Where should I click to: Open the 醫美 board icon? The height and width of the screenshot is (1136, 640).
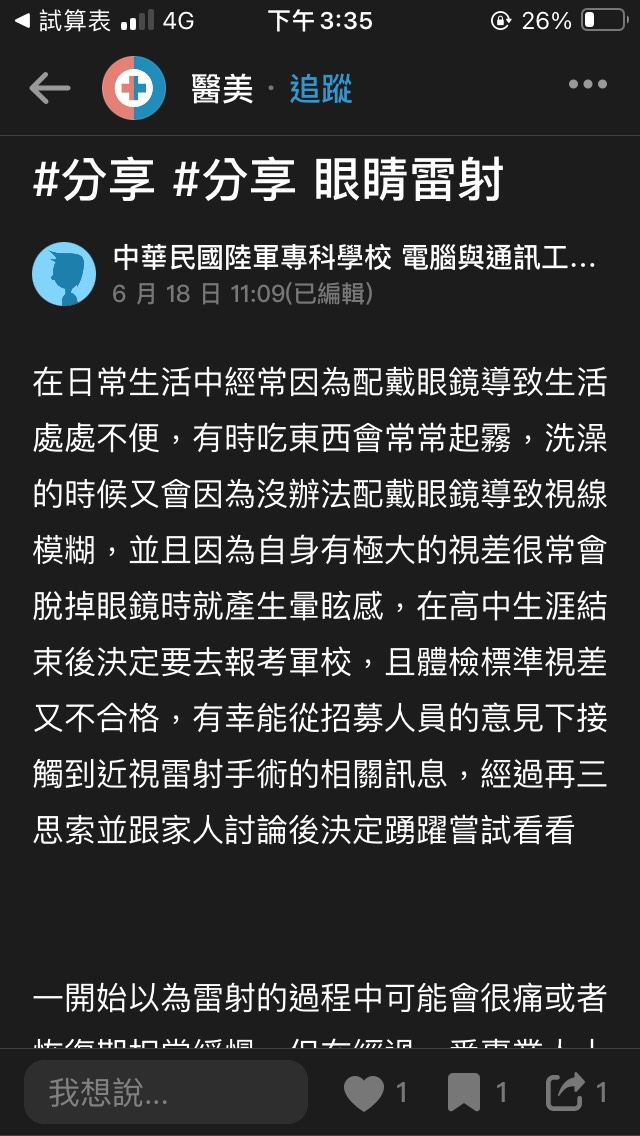pos(134,88)
